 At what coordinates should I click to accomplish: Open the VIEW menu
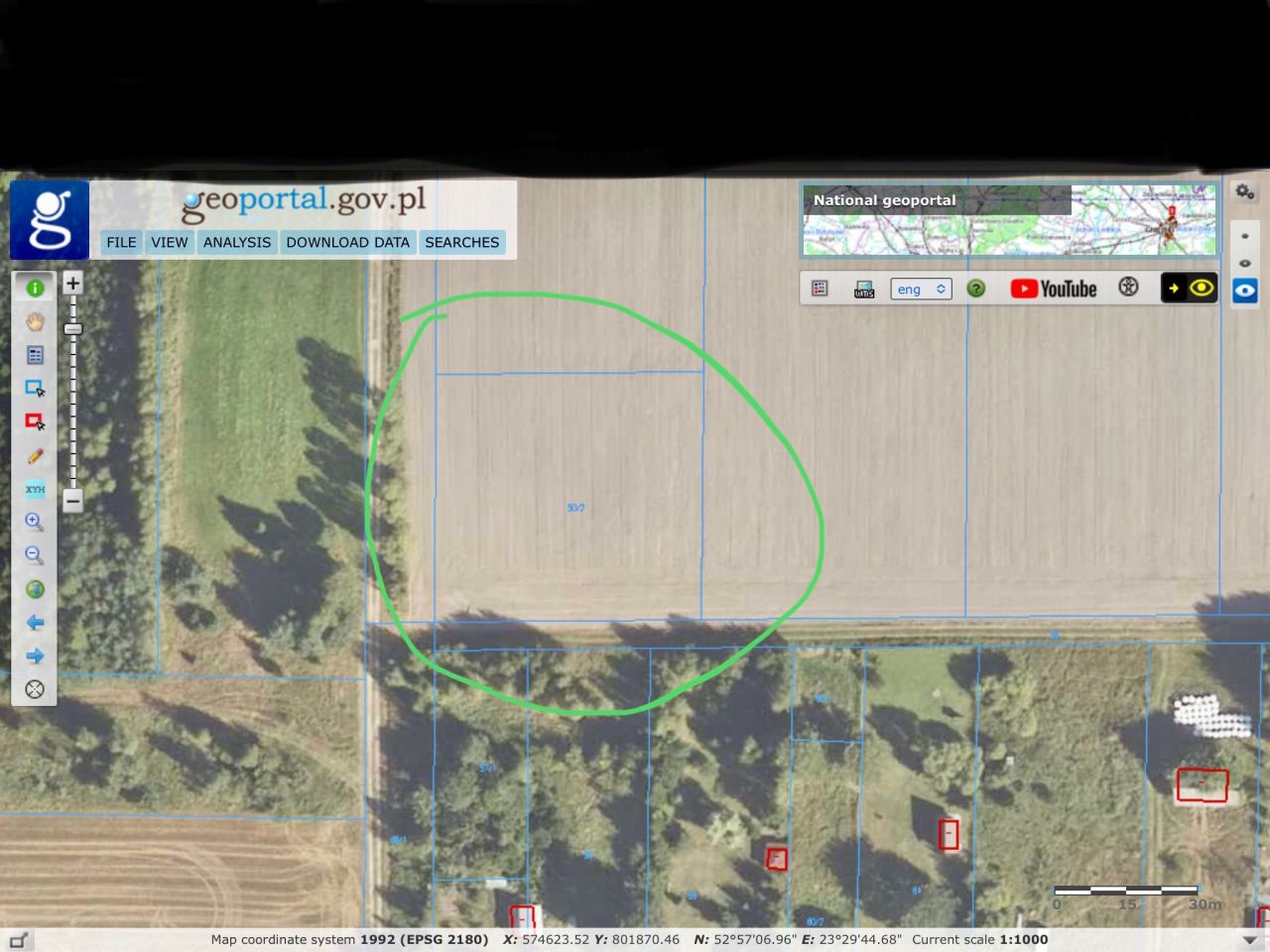tap(169, 242)
